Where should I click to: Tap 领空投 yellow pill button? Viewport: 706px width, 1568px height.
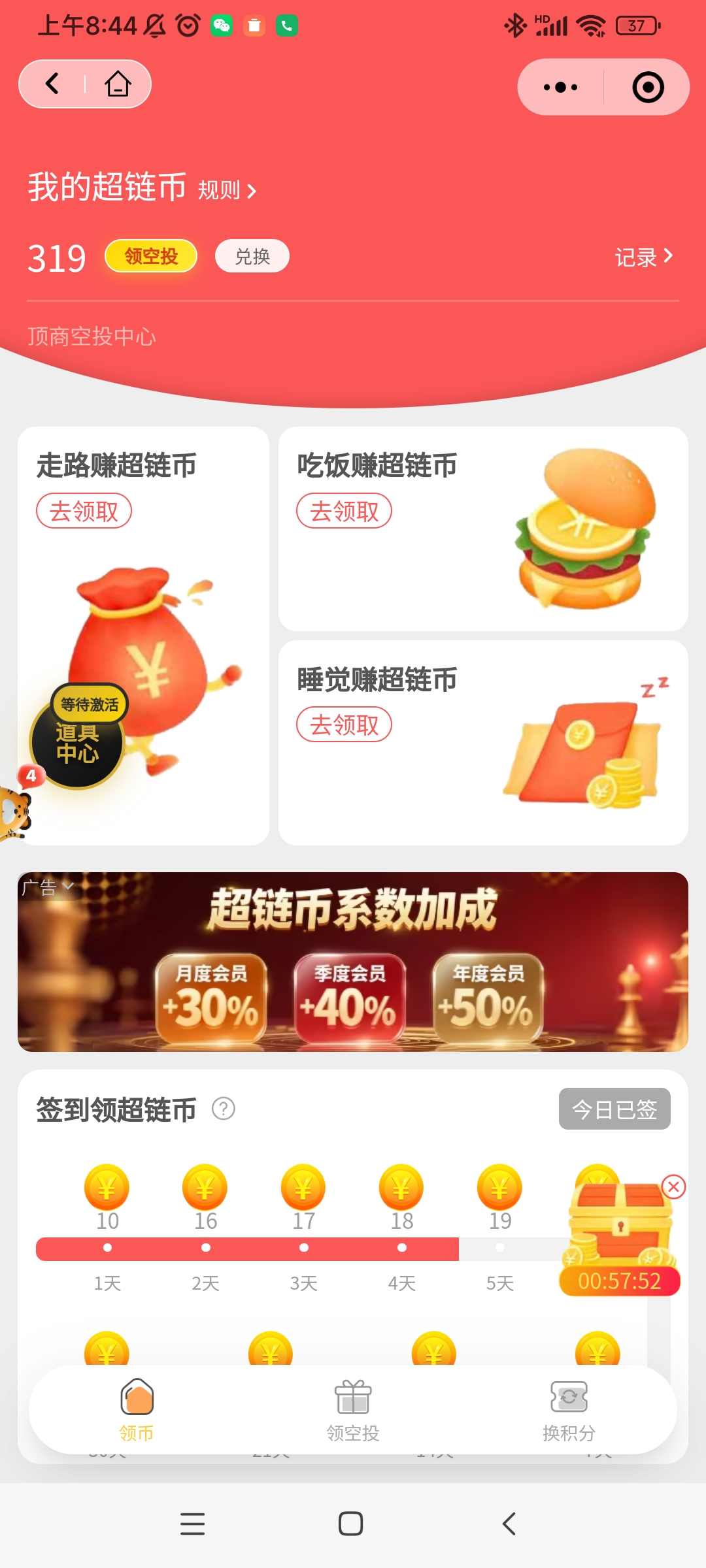coord(150,255)
